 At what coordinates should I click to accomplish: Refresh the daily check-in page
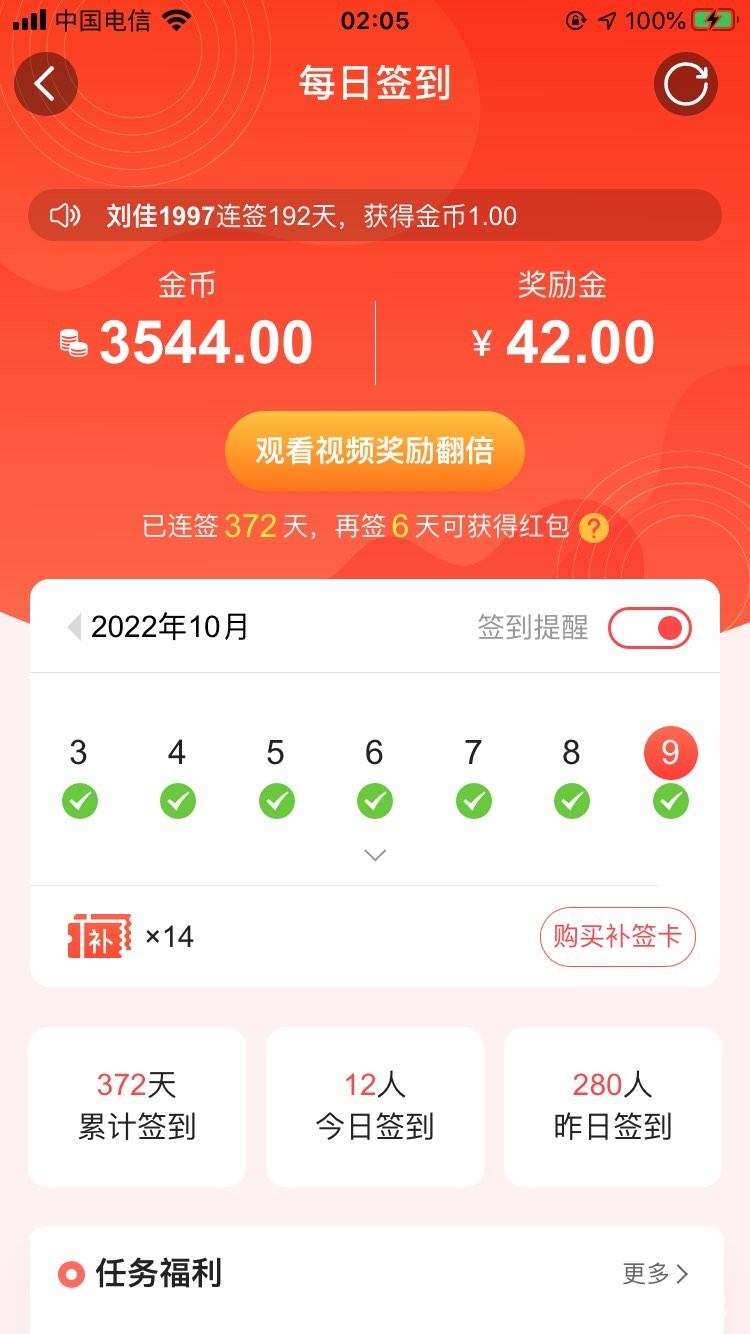tap(686, 85)
